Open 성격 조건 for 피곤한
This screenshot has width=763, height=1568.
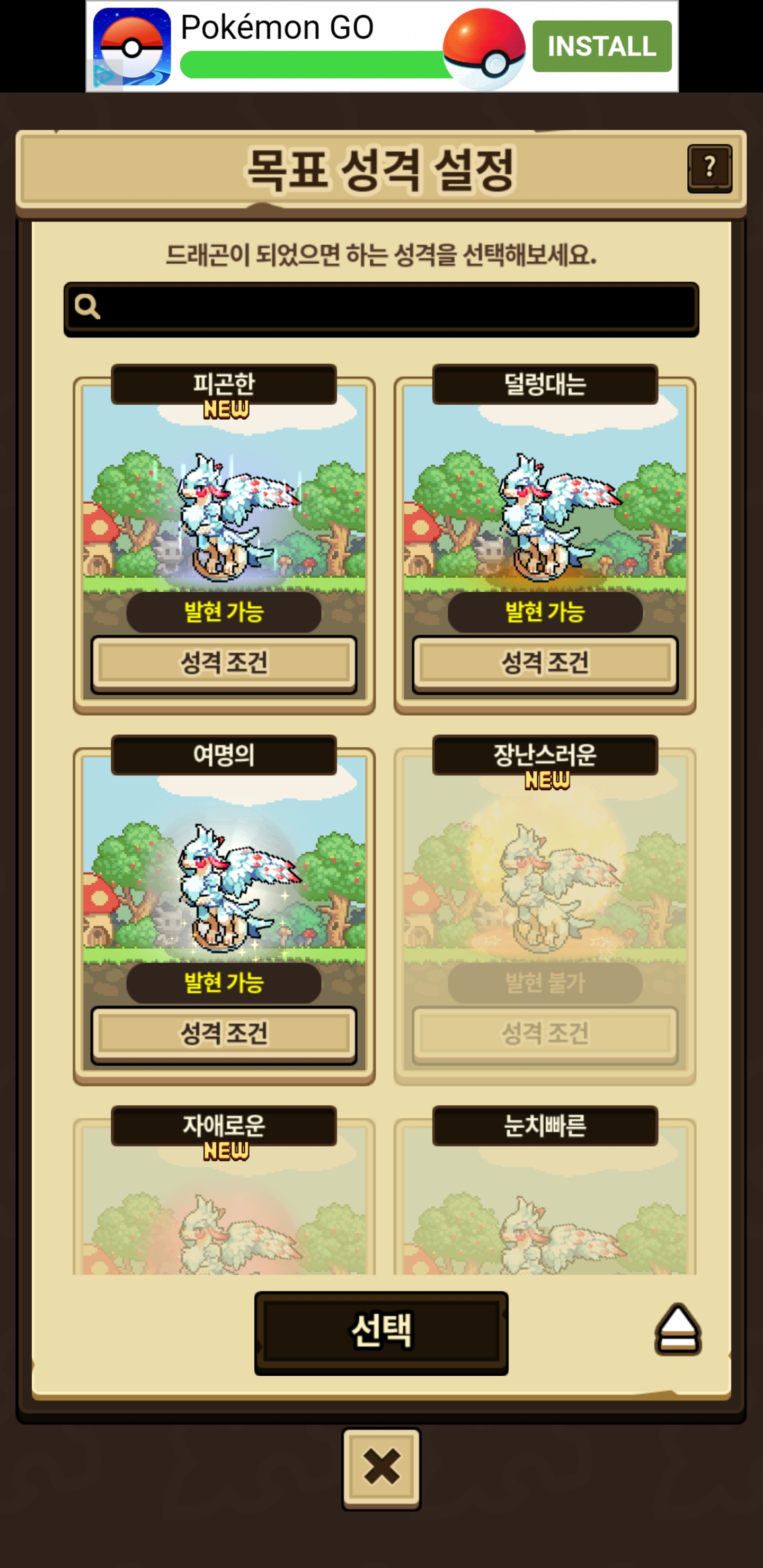coord(224,663)
